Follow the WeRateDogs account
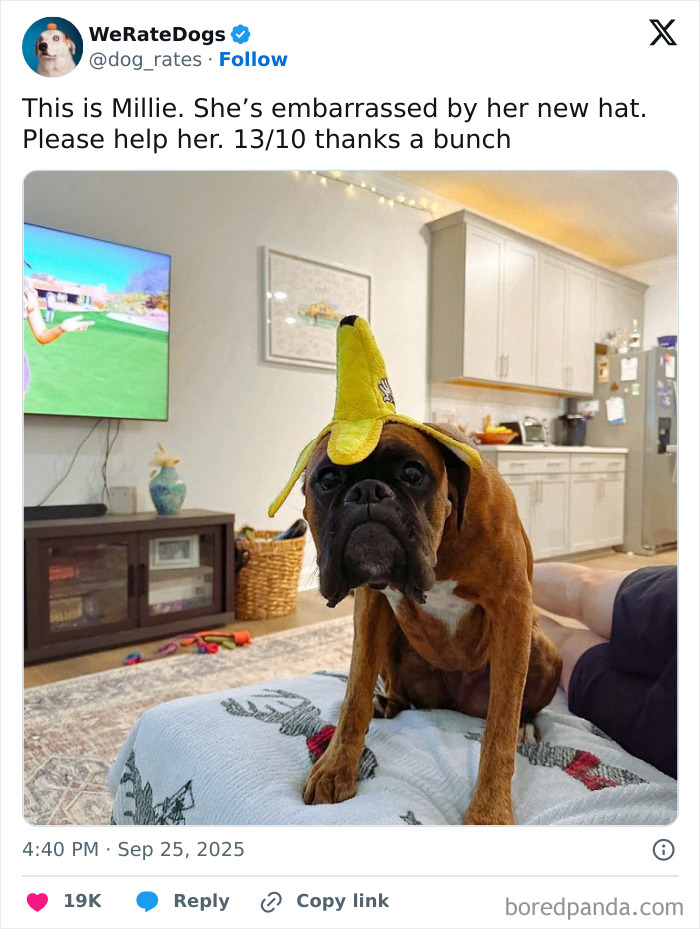The width and height of the screenshot is (700, 929). tap(253, 60)
